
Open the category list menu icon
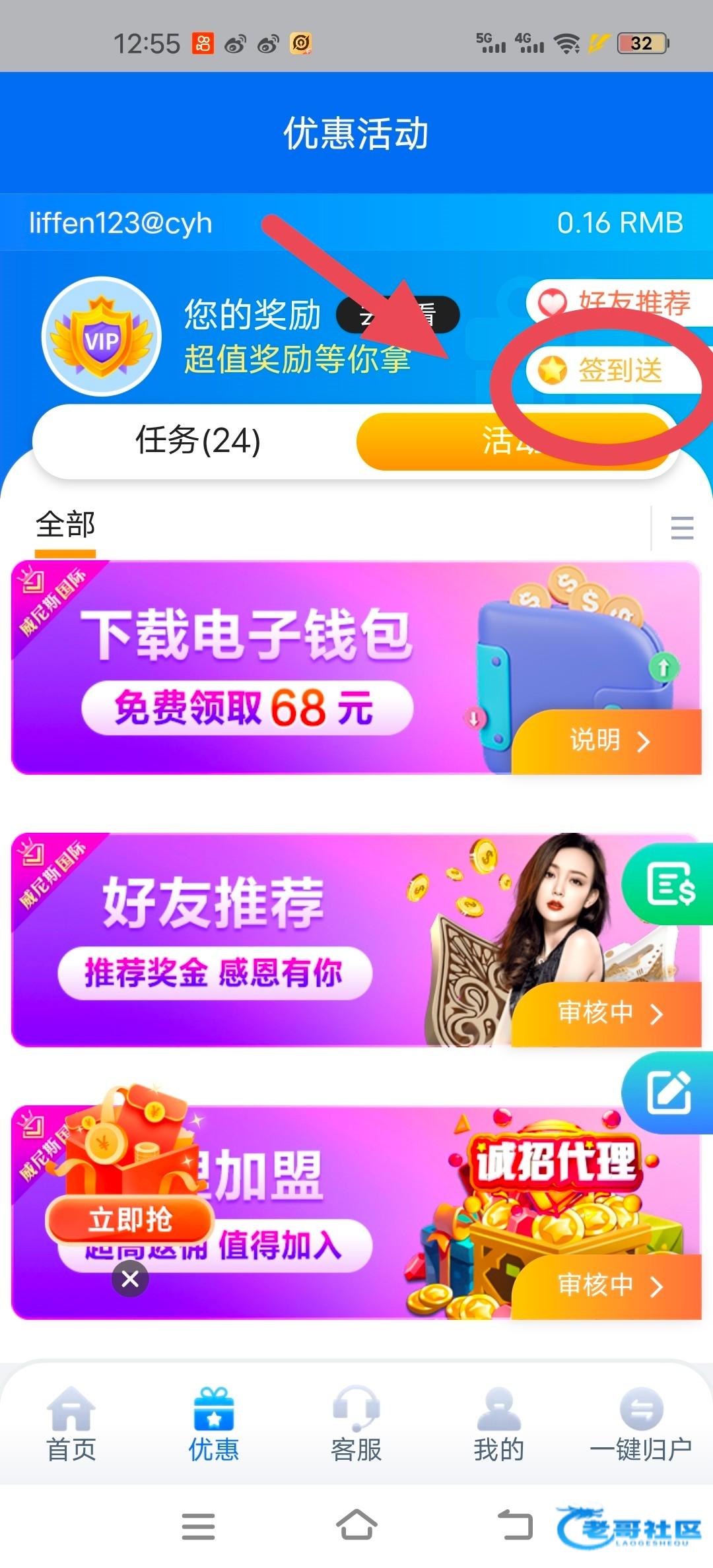point(682,528)
